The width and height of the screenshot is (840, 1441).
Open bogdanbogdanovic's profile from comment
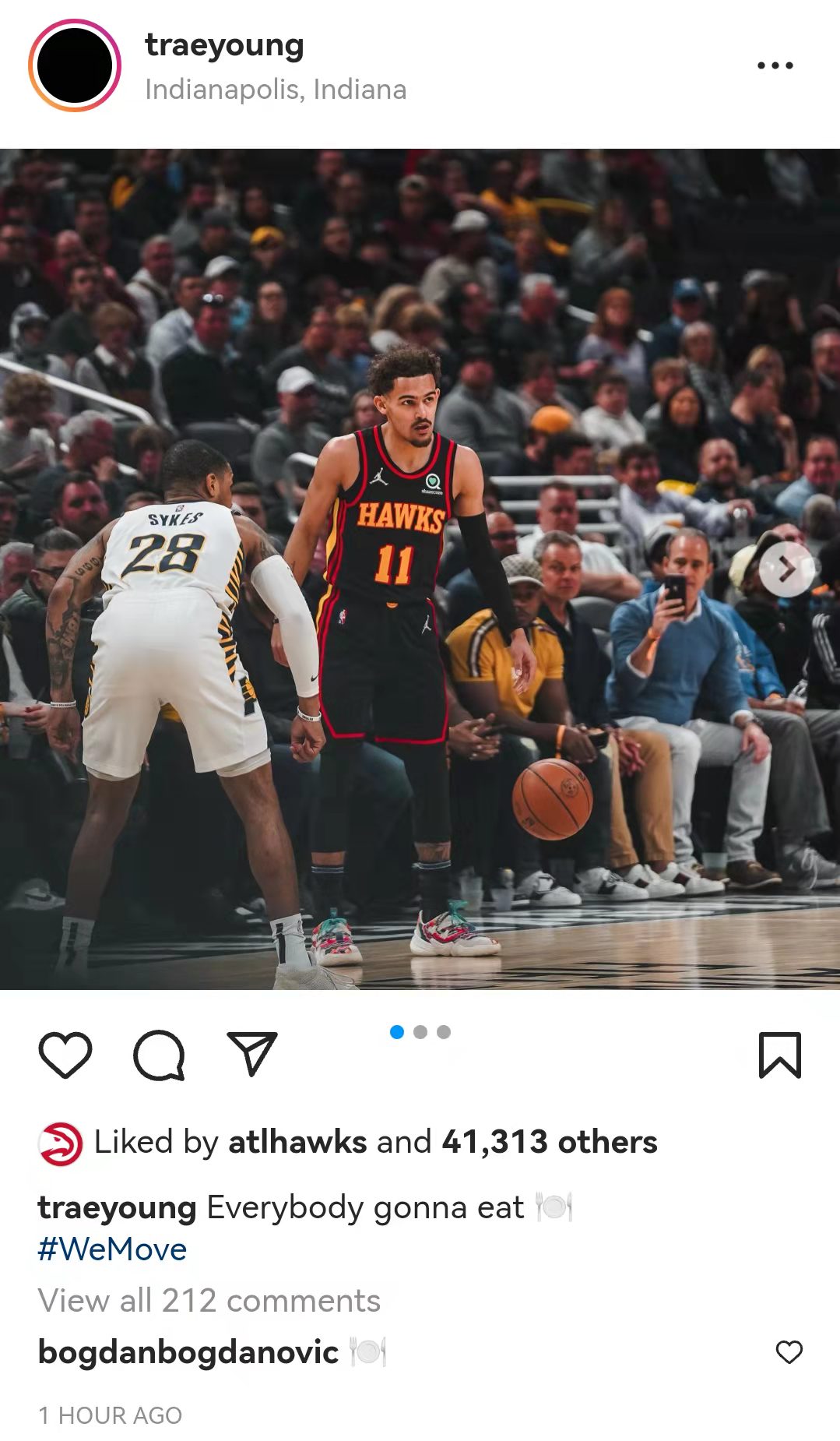point(188,1351)
